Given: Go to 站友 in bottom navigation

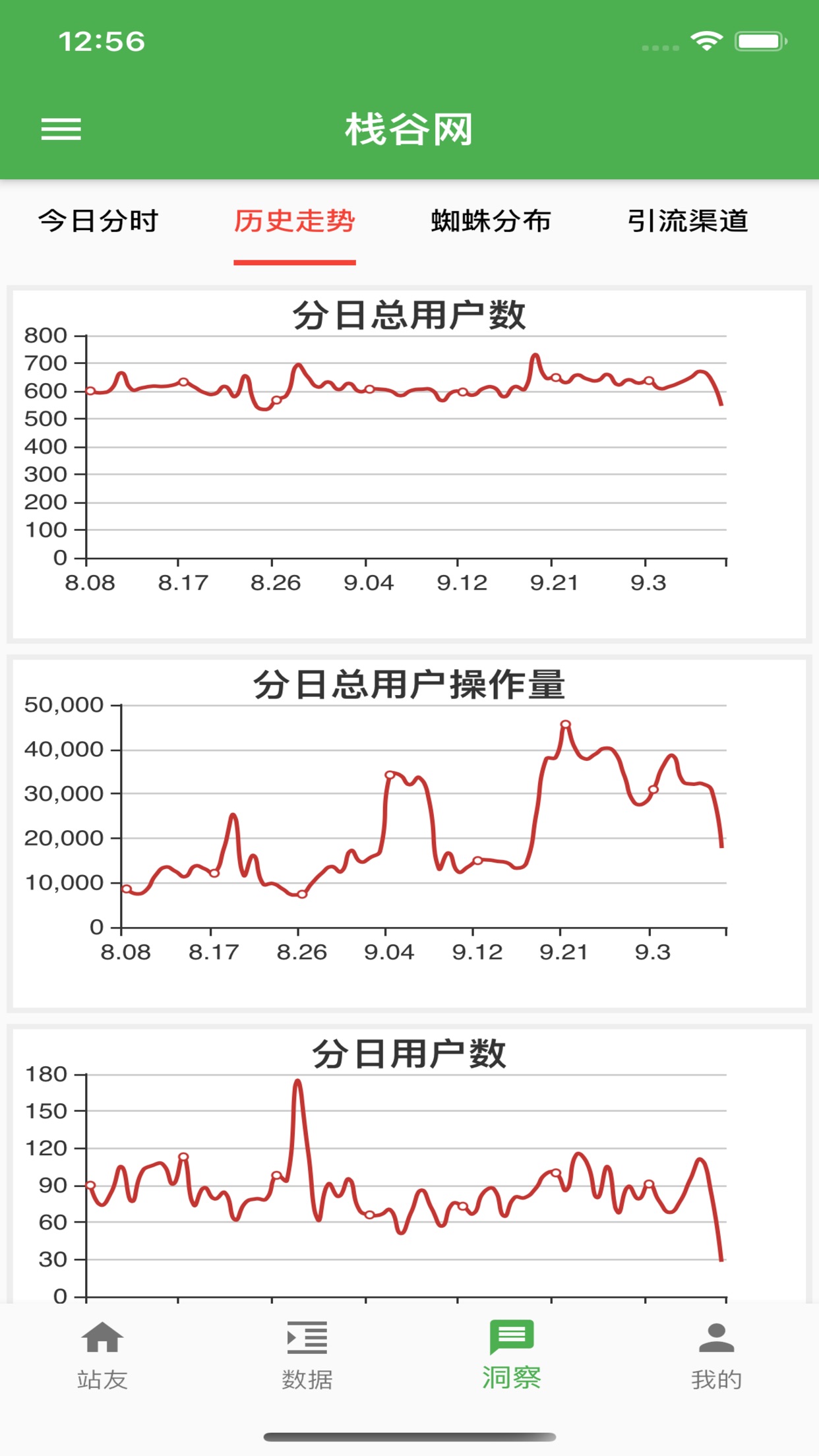Looking at the screenshot, I should click(x=102, y=1356).
